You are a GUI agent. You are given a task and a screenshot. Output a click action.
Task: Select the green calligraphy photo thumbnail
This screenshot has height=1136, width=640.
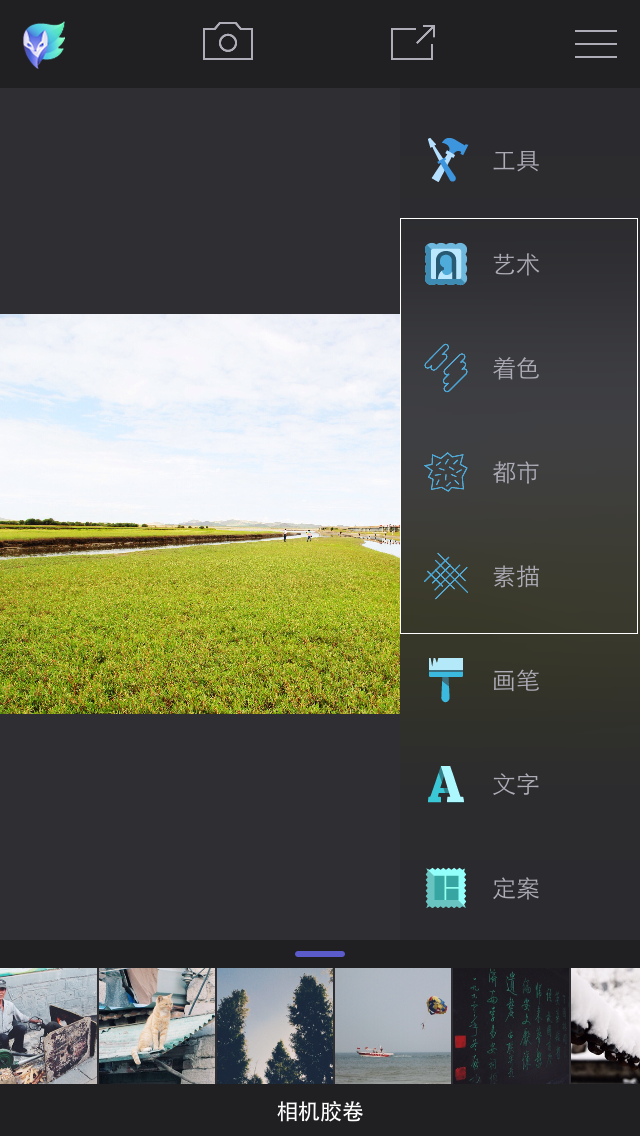511,1025
